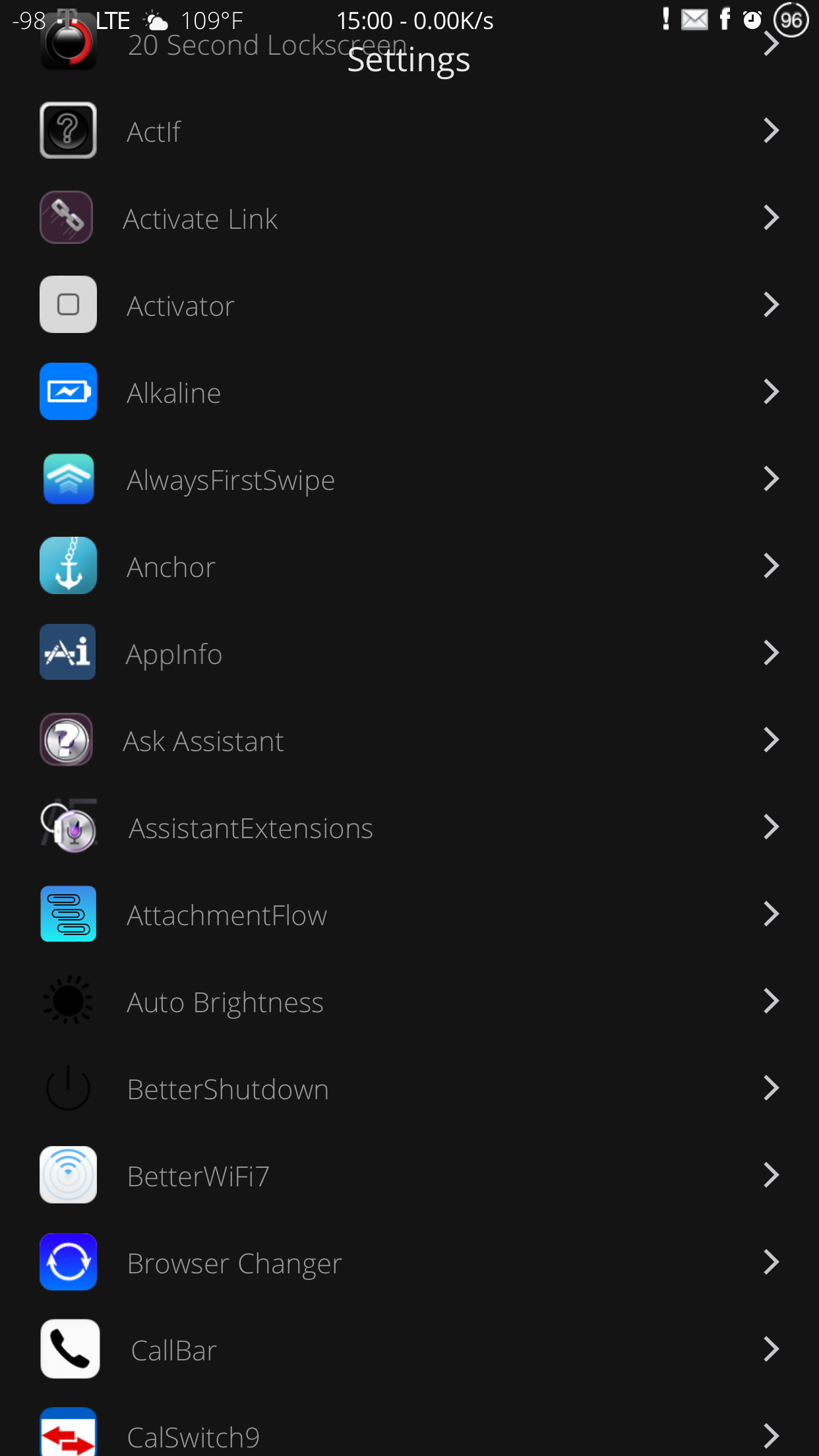The width and height of the screenshot is (819, 1456).
Task: Open CalSwitch9 settings
Action: (x=409, y=1424)
